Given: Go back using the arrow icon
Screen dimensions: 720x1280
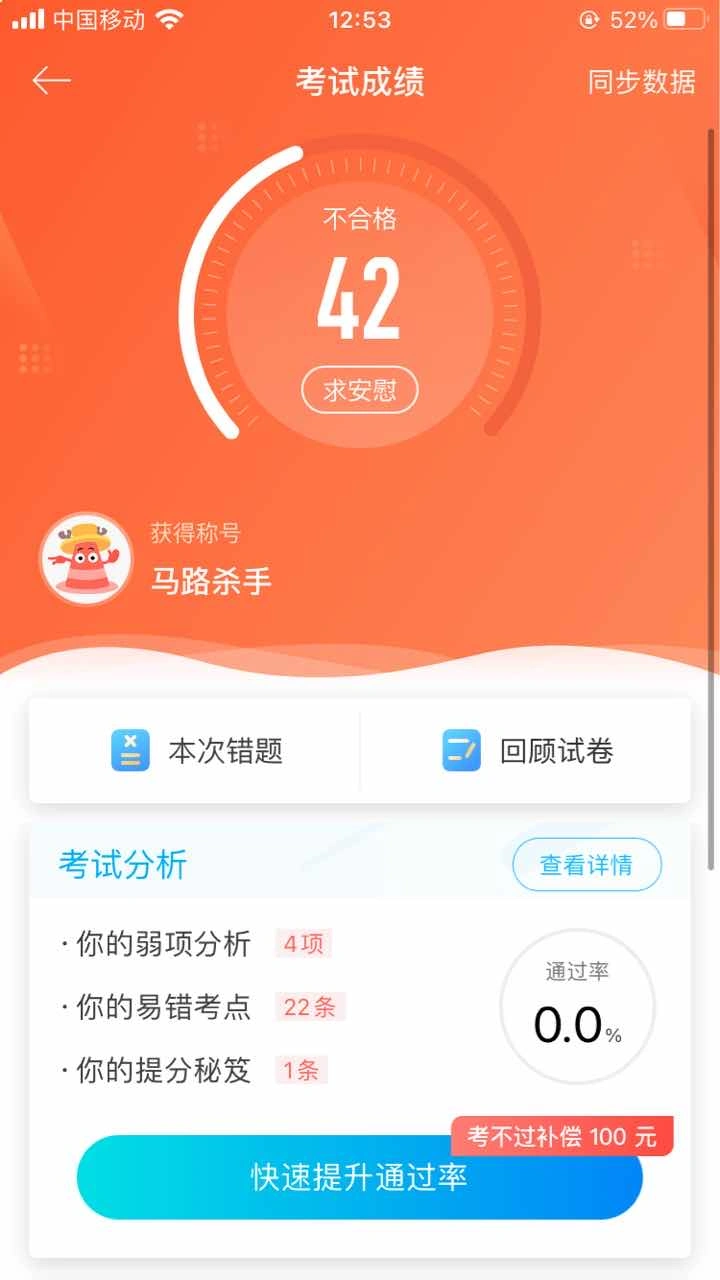Looking at the screenshot, I should tap(51, 81).
